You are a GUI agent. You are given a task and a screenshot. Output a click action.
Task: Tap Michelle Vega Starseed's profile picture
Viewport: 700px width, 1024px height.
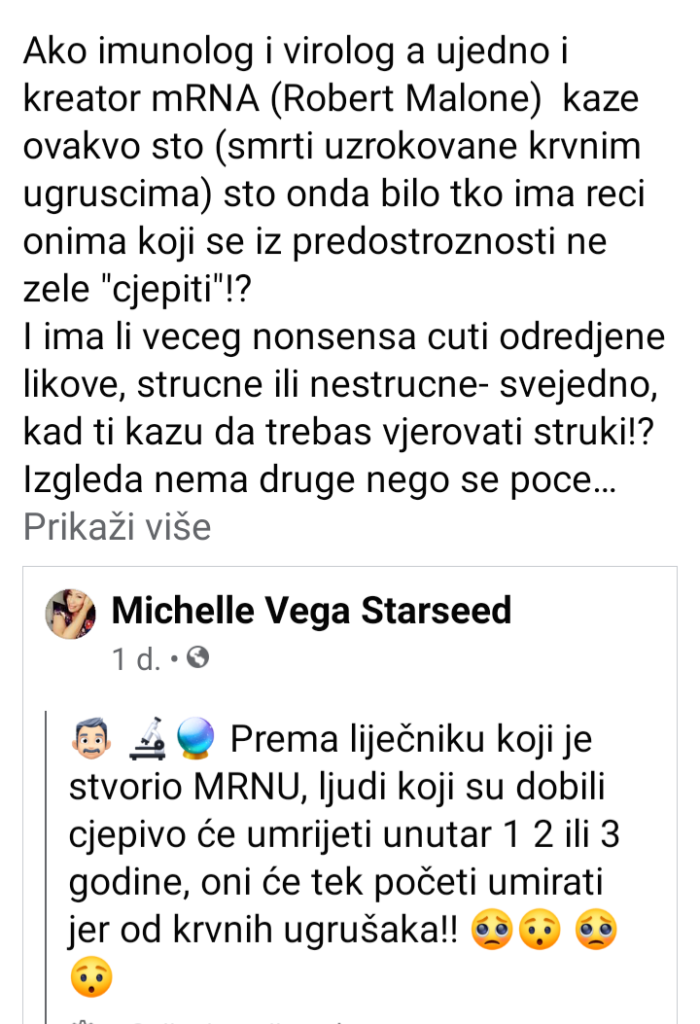(70, 614)
